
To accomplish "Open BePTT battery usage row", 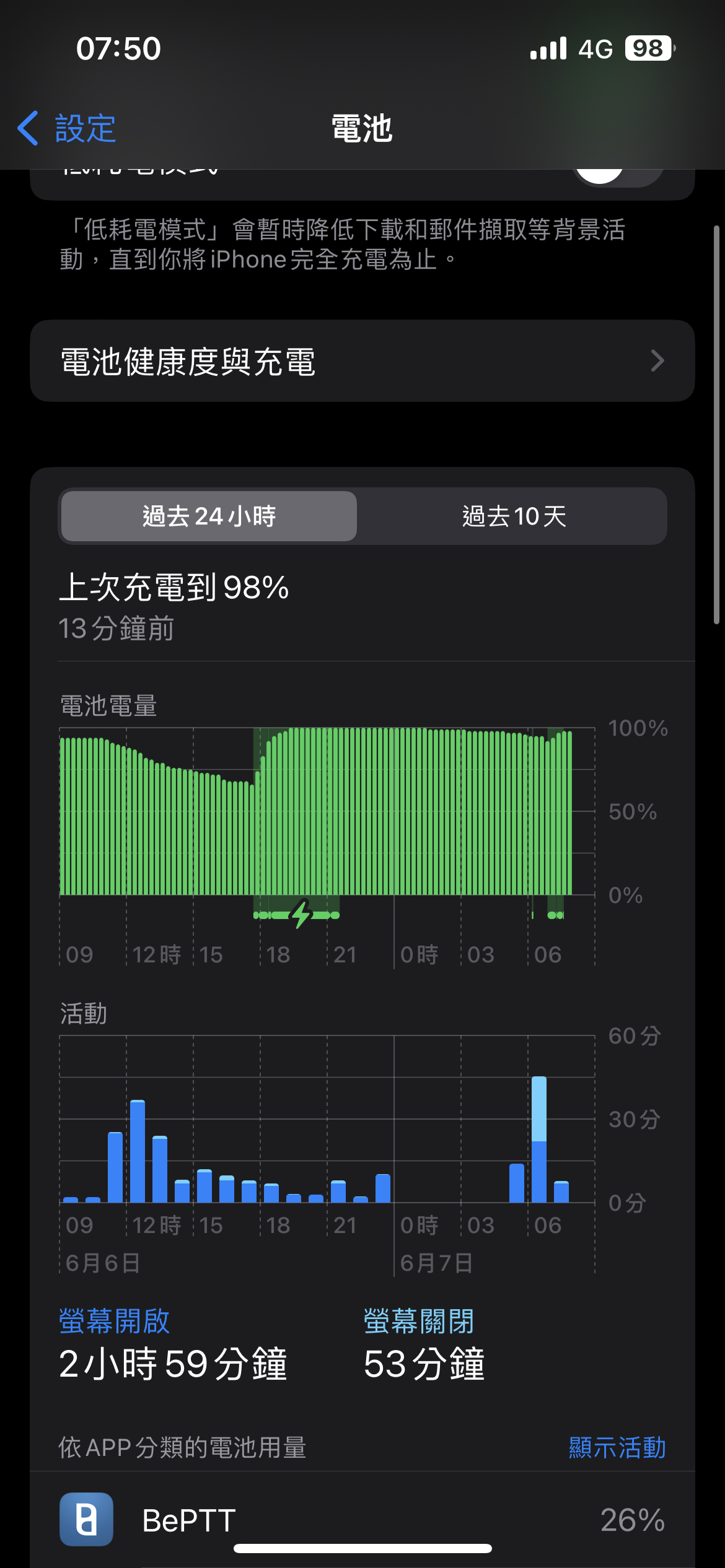I will tap(362, 1520).
